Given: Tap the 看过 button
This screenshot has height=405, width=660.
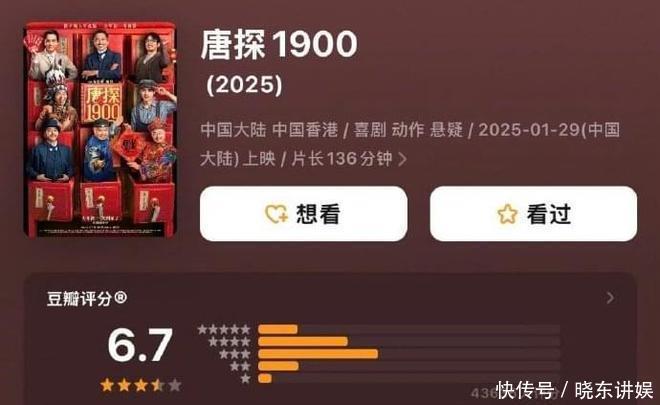Looking at the screenshot, I should click(533, 214).
